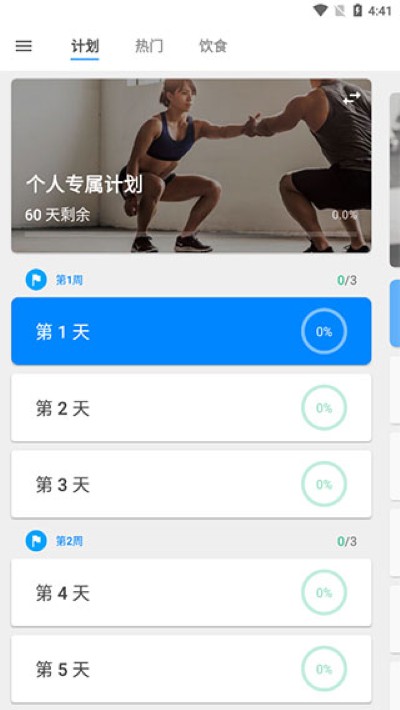Image resolution: width=400 pixels, height=710 pixels.
Task: Open the 第 2 天 workout
Action: tap(191, 408)
